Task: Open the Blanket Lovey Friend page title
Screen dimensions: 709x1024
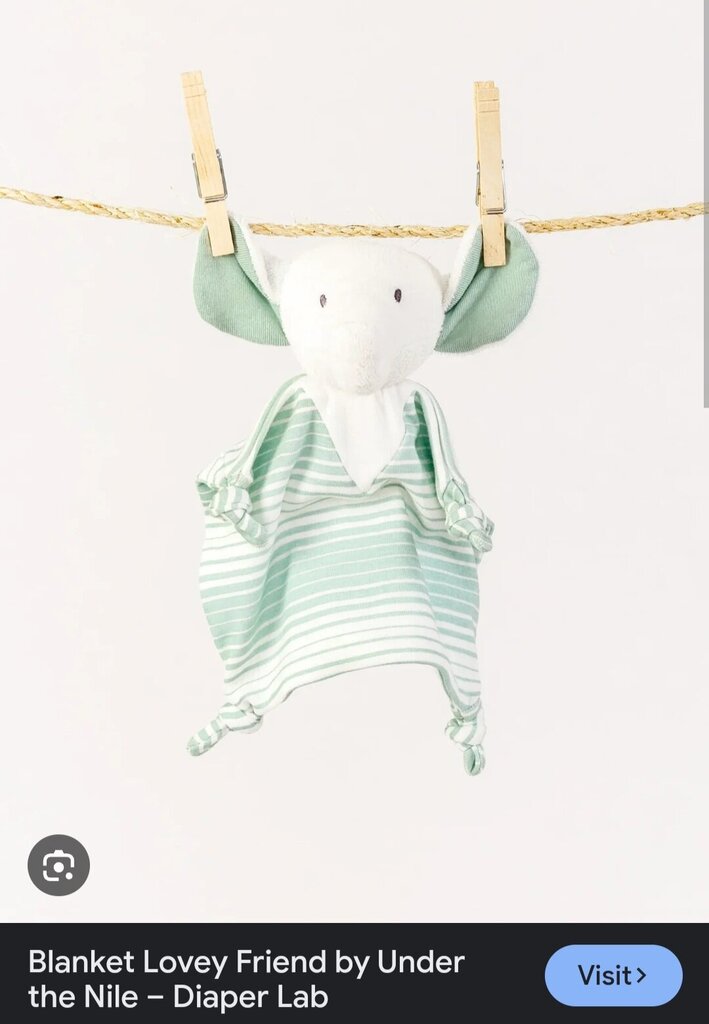Action: tap(247, 979)
